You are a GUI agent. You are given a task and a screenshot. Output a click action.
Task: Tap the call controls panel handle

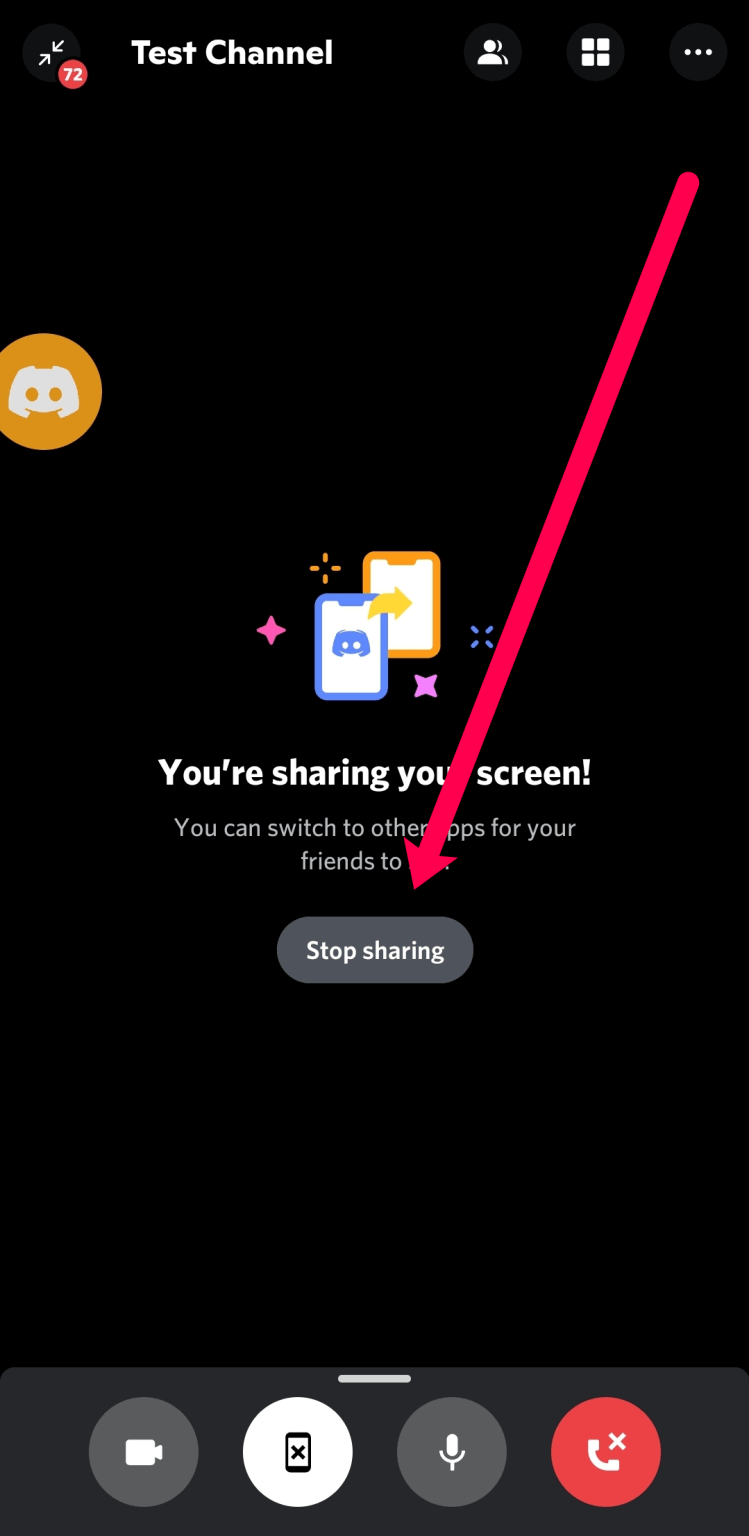pyautogui.click(x=374, y=1379)
